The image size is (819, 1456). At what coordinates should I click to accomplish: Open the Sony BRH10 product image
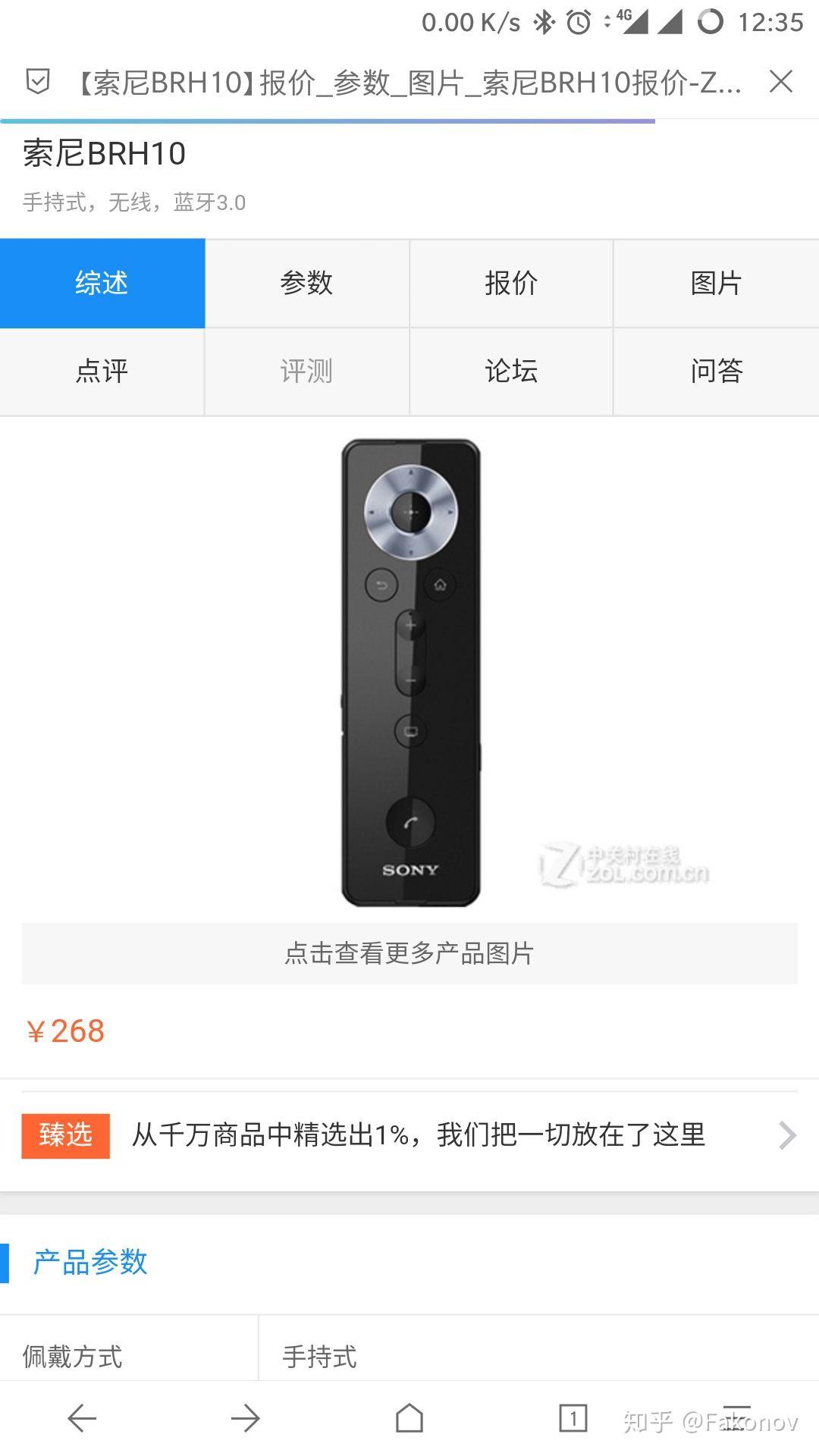point(410,673)
